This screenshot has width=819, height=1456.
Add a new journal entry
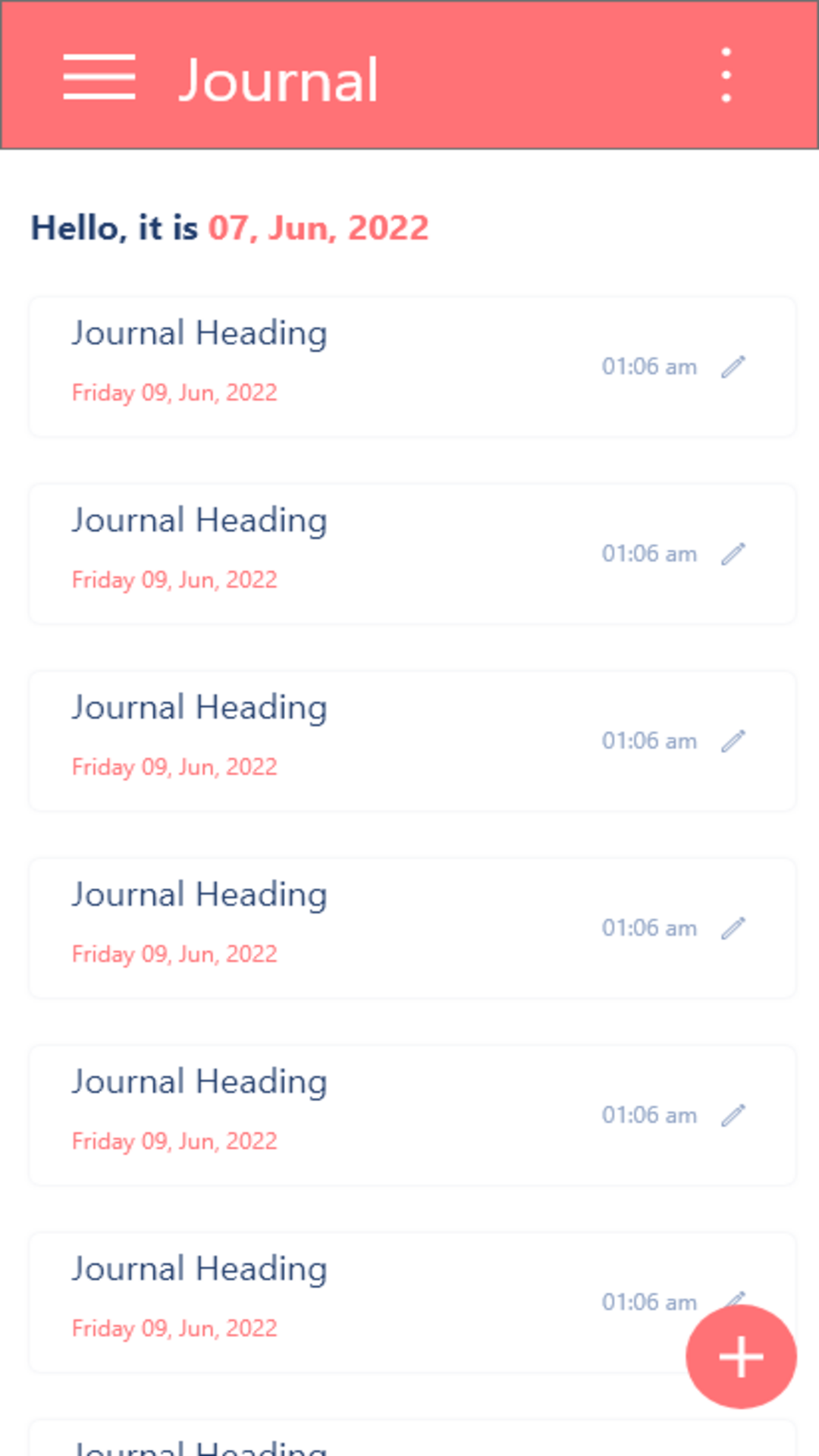(741, 1357)
